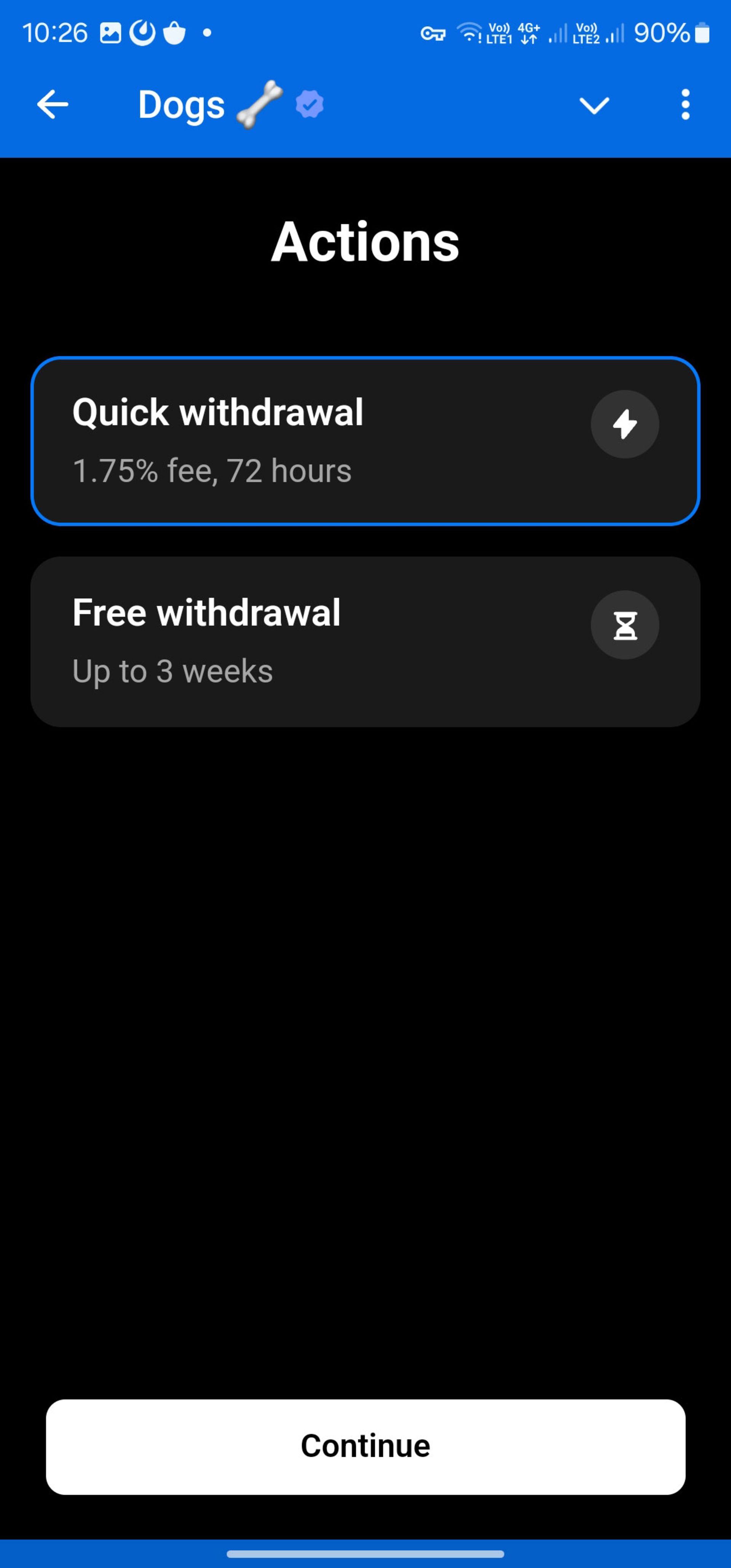The image size is (731, 1568).
Task: Go back using the arrow icon
Action: point(52,105)
